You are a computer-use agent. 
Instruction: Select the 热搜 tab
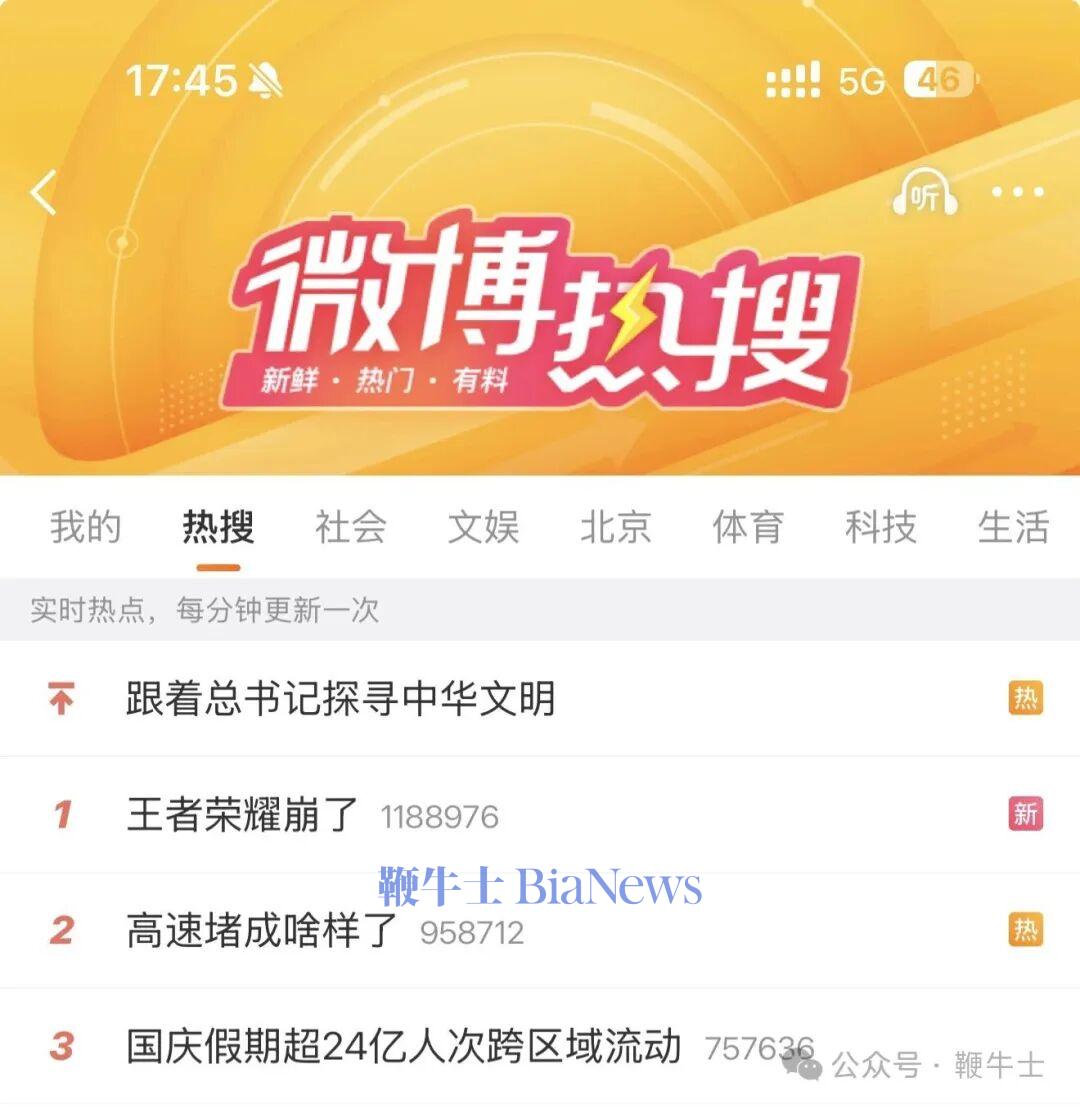[x=218, y=527]
